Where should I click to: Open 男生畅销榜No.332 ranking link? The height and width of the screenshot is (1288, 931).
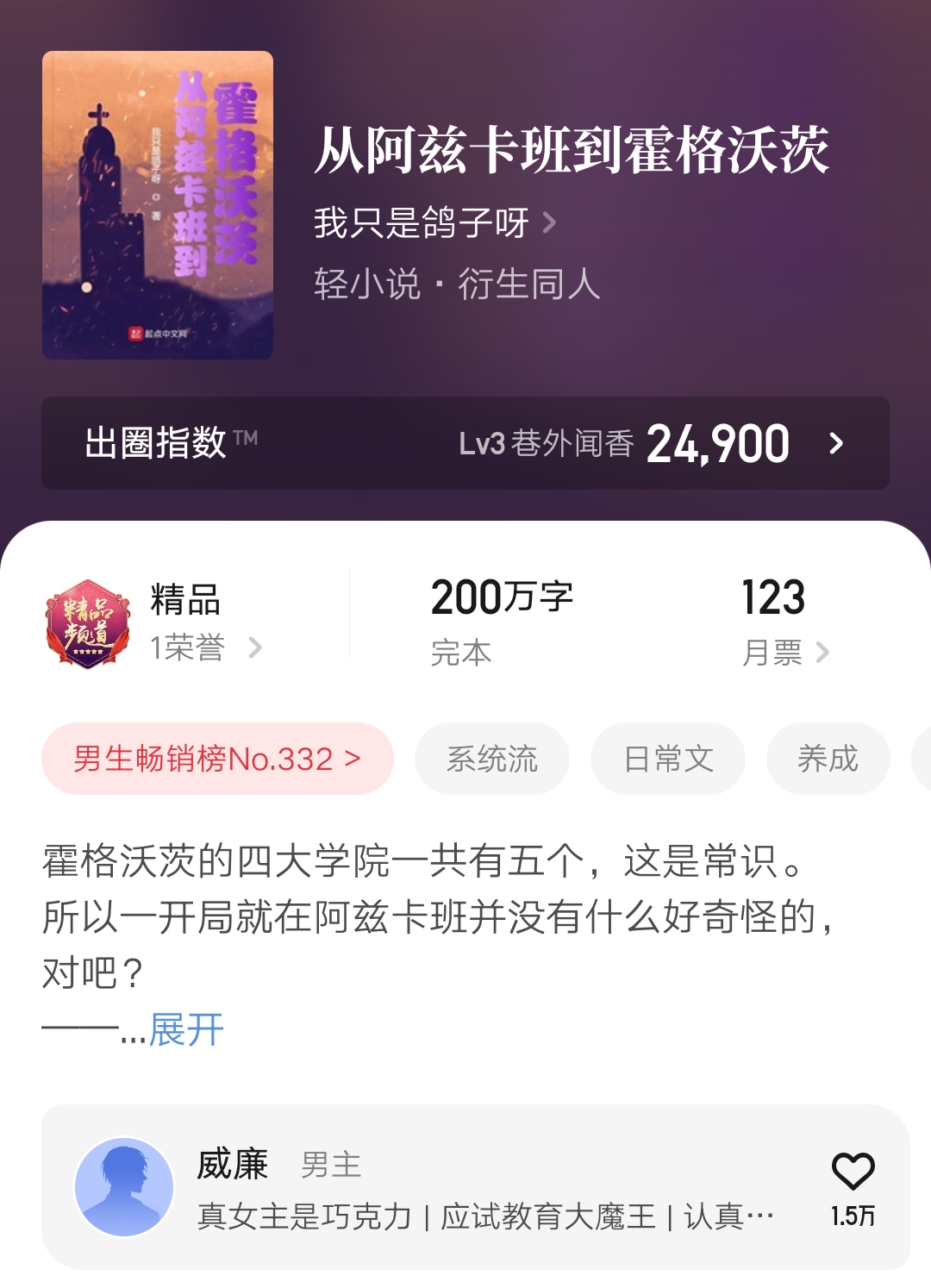216,758
